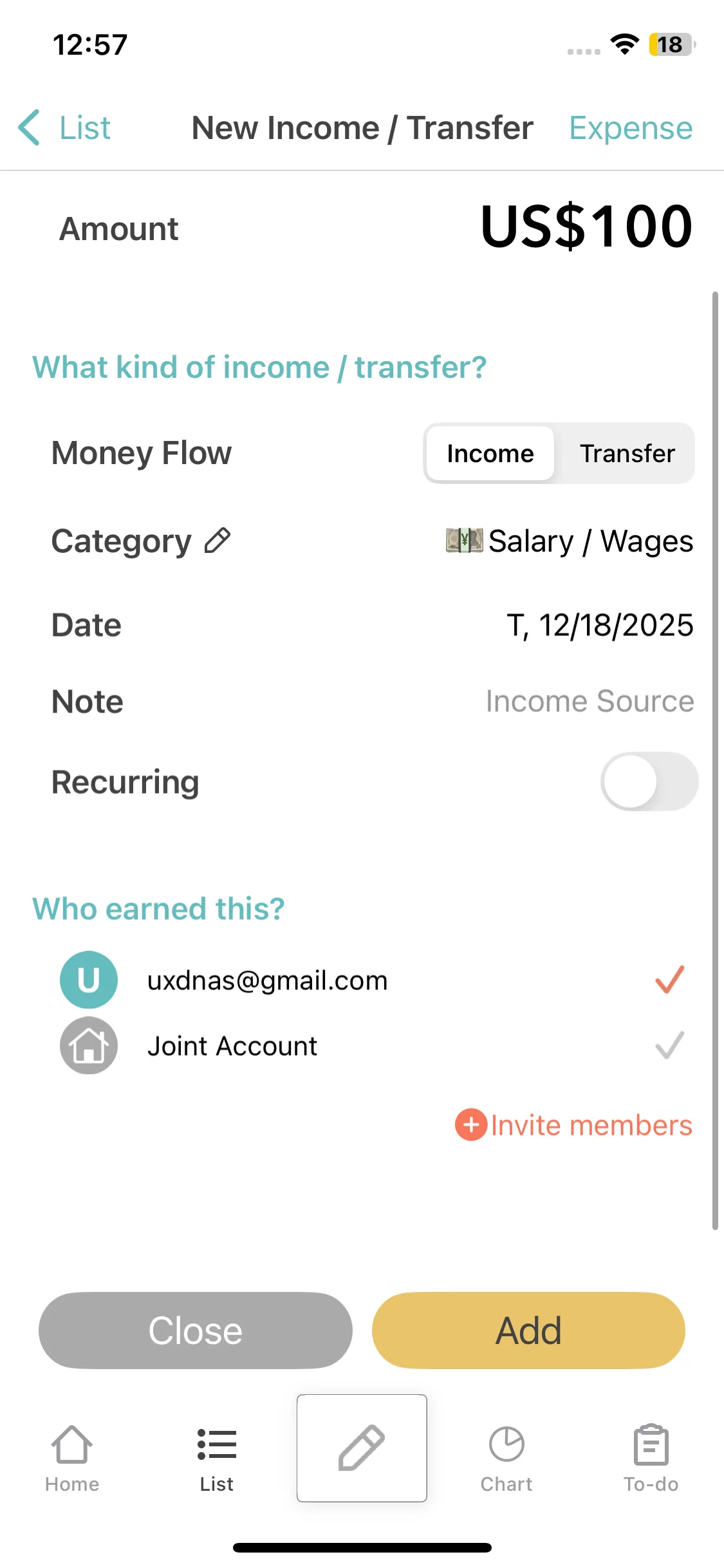Go back to List
The height and width of the screenshot is (1568, 724).
point(65,127)
